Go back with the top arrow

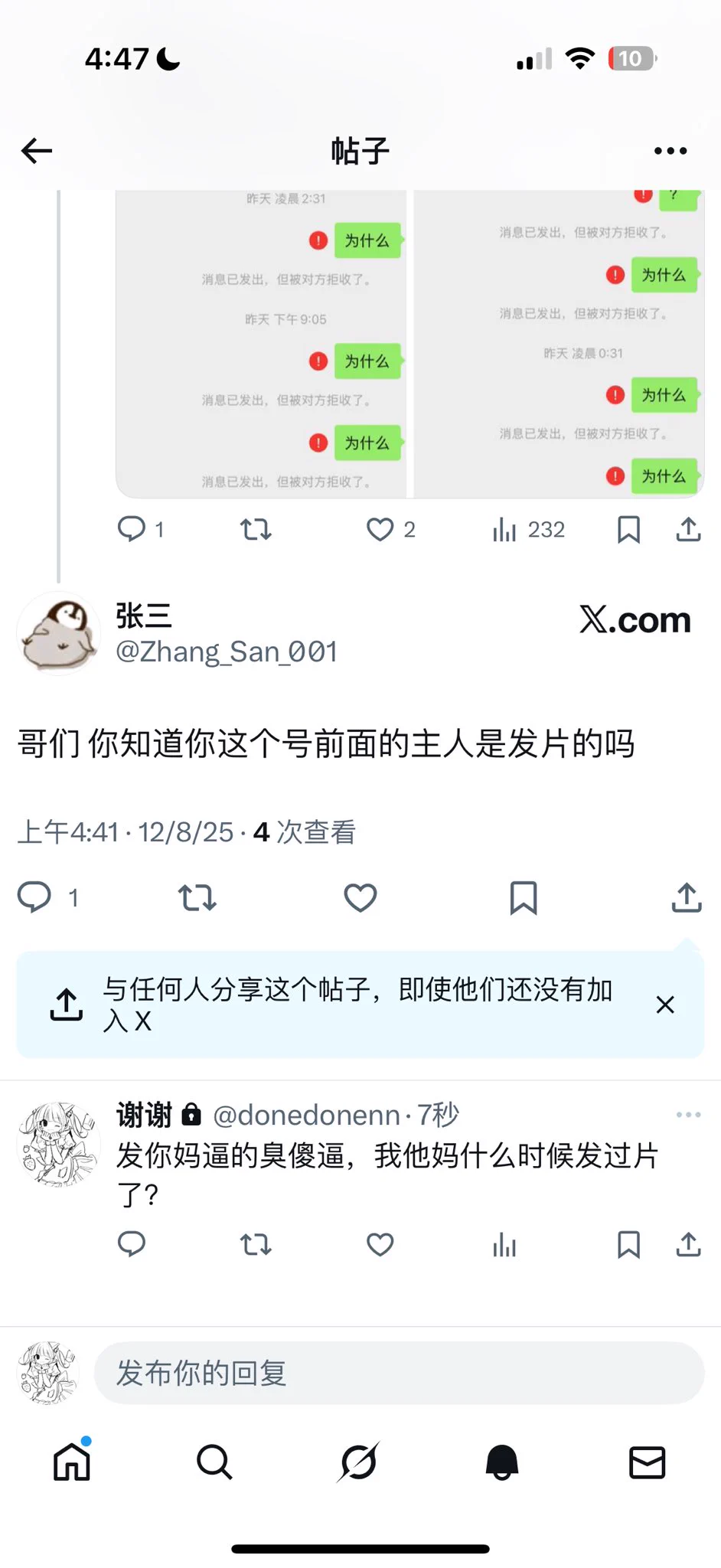(x=37, y=151)
